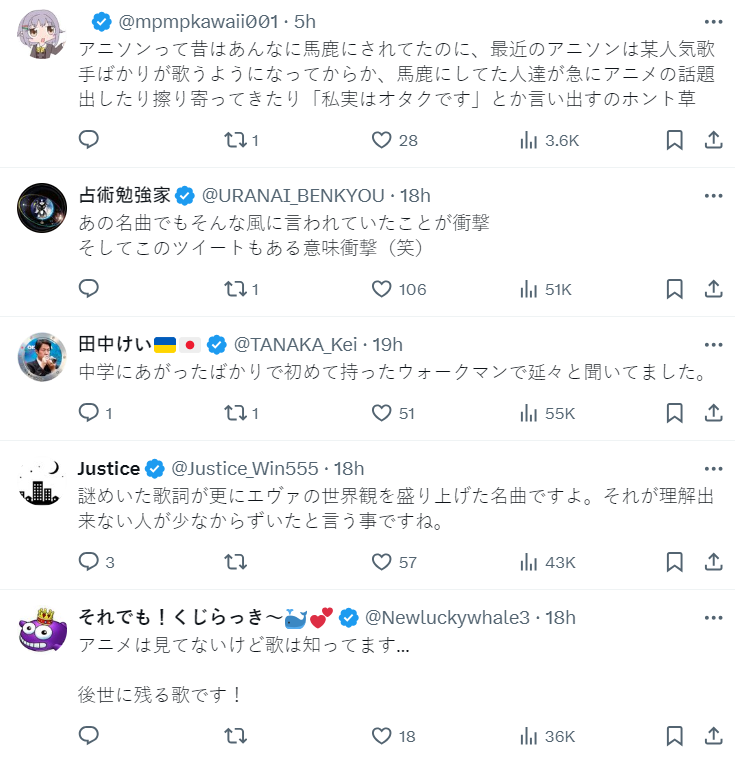735x759 pixels.
Task: Repost the tweet by @Newluckywhale3
Action: pyautogui.click(x=235, y=736)
